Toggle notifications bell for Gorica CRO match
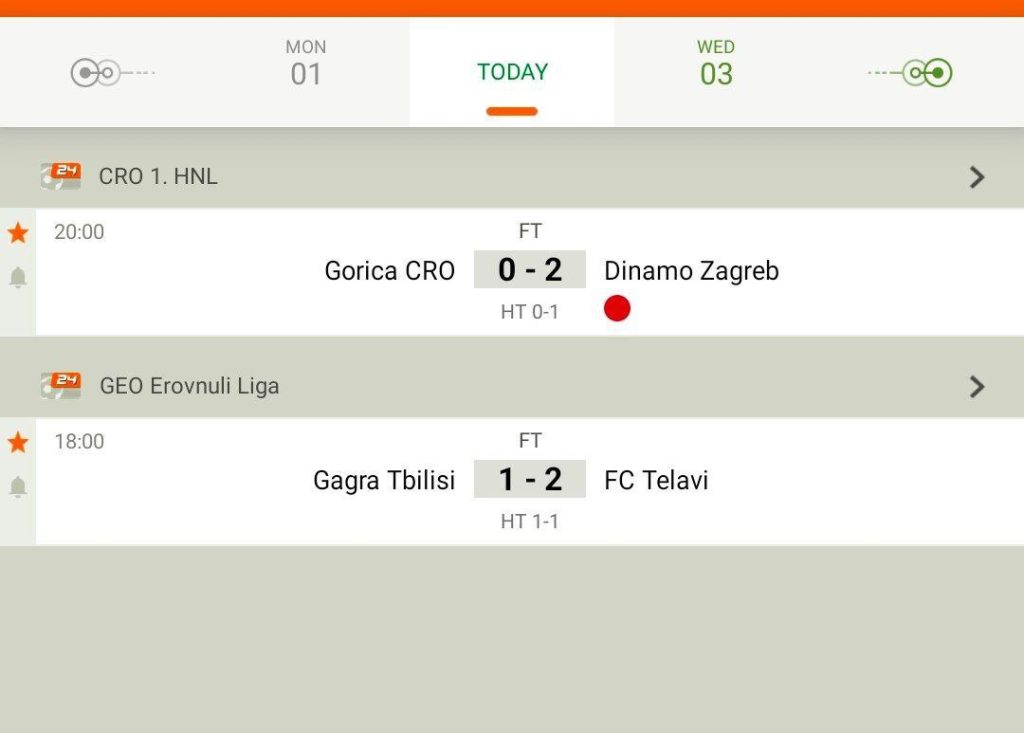The width and height of the screenshot is (1024, 733). tap(18, 278)
